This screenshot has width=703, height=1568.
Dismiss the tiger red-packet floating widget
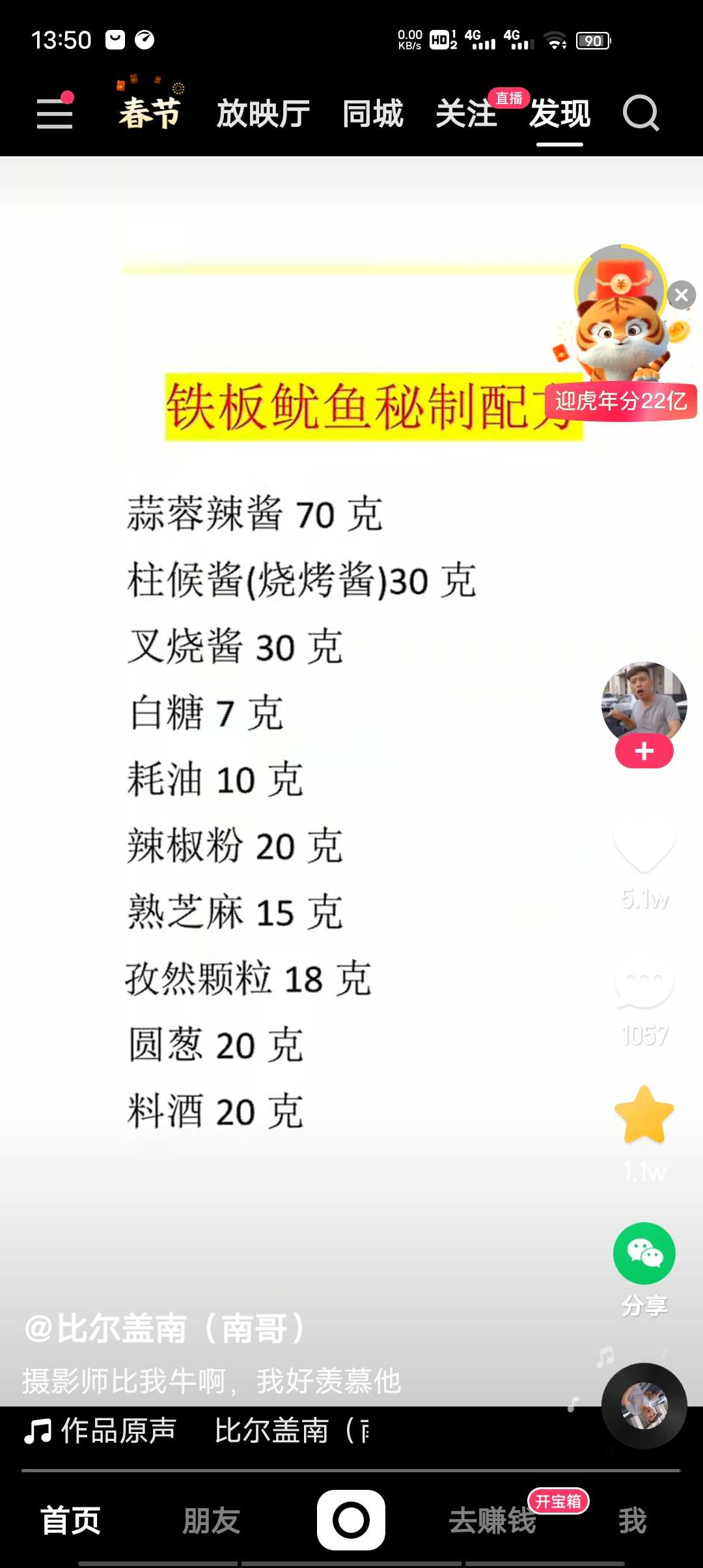[682, 296]
